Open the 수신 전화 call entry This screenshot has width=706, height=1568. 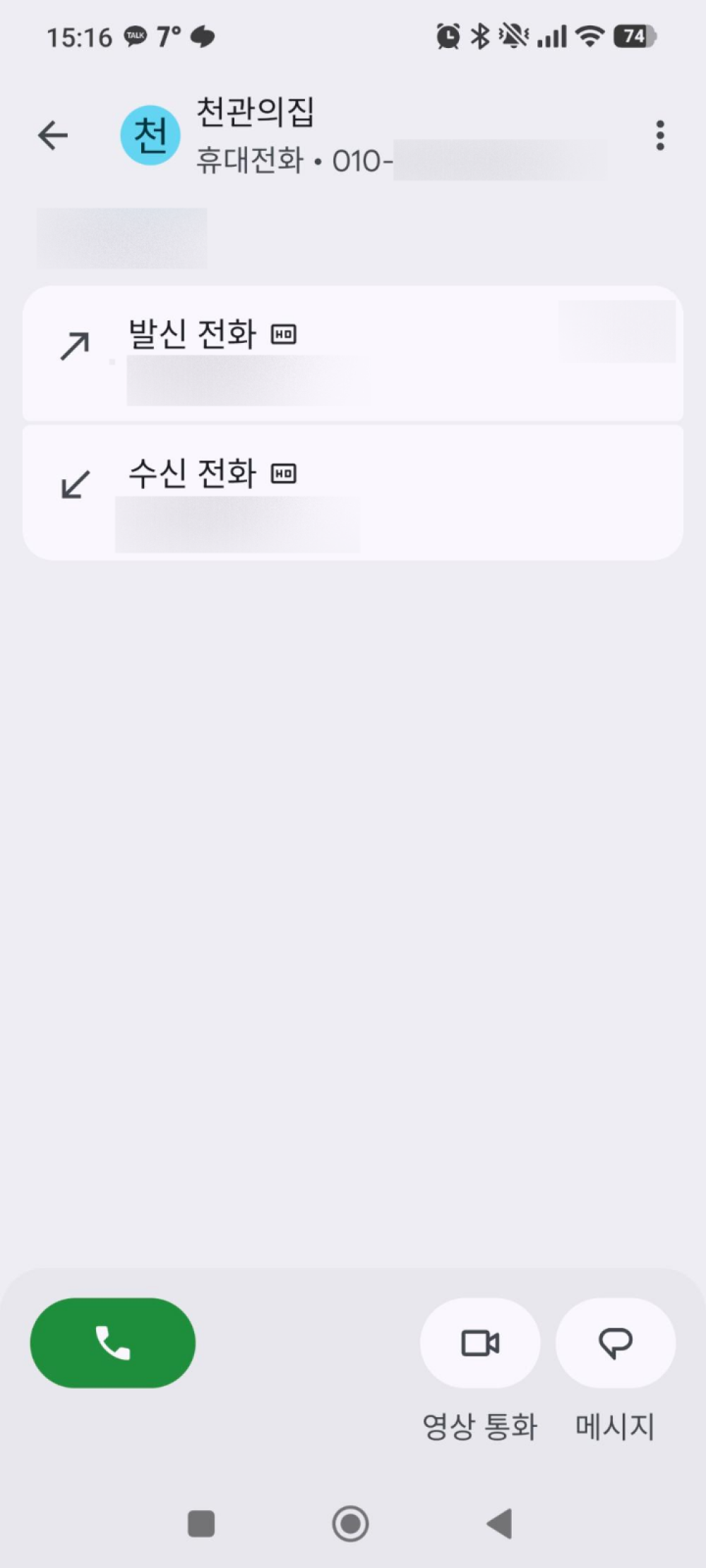click(353, 493)
